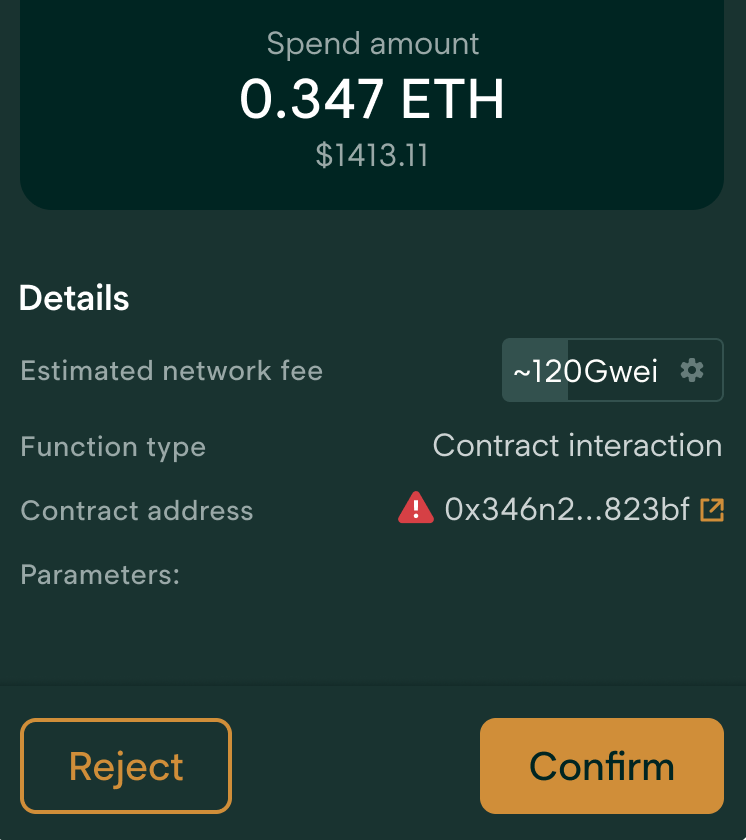Click the Function type Contract interaction label
Screen dimensions: 746x840
click(x=577, y=445)
